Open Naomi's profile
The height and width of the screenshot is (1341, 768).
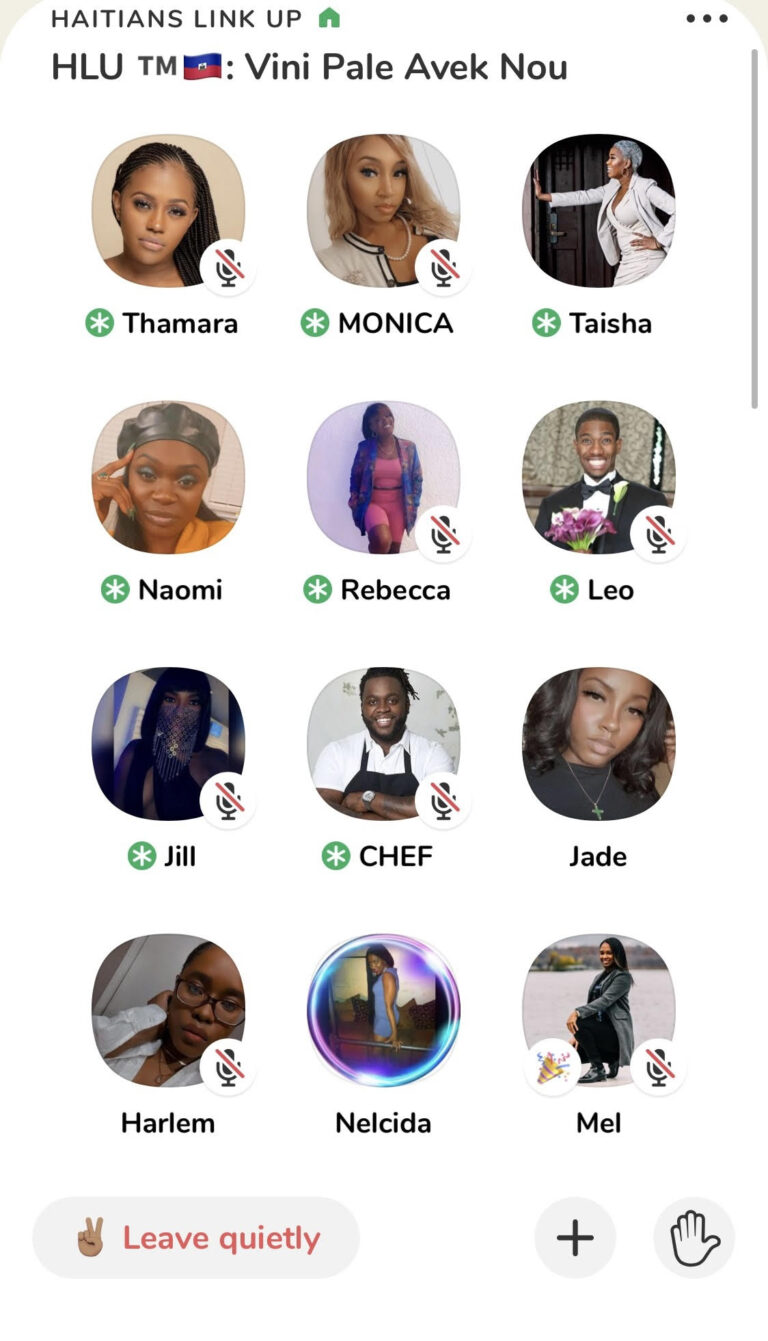(168, 477)
